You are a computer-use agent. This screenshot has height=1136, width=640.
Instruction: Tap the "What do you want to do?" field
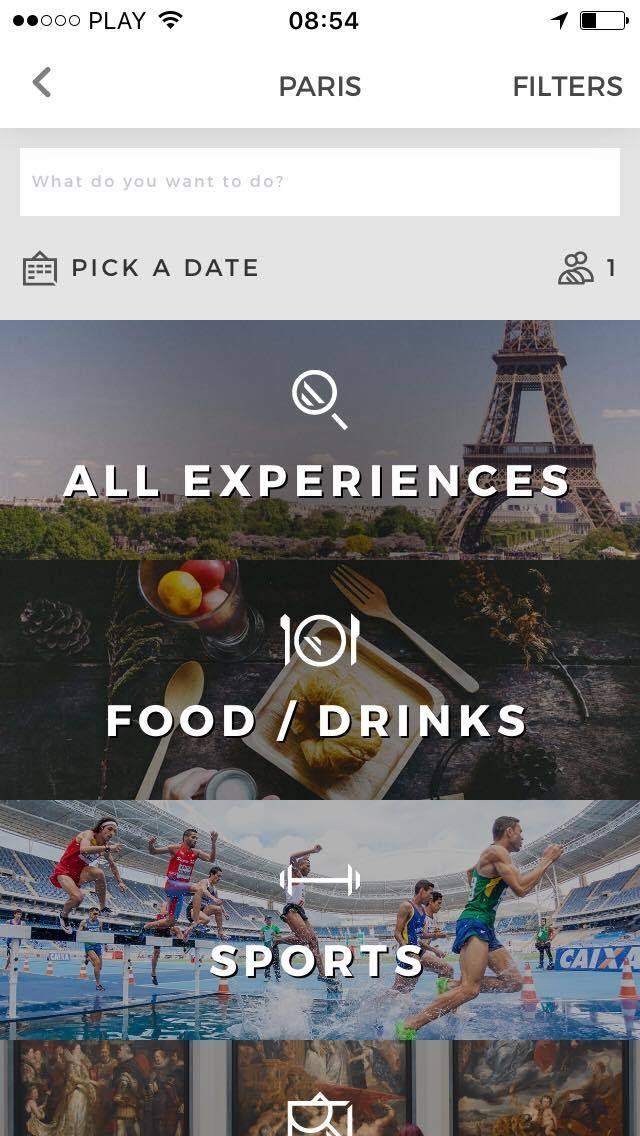coord(320,182)
